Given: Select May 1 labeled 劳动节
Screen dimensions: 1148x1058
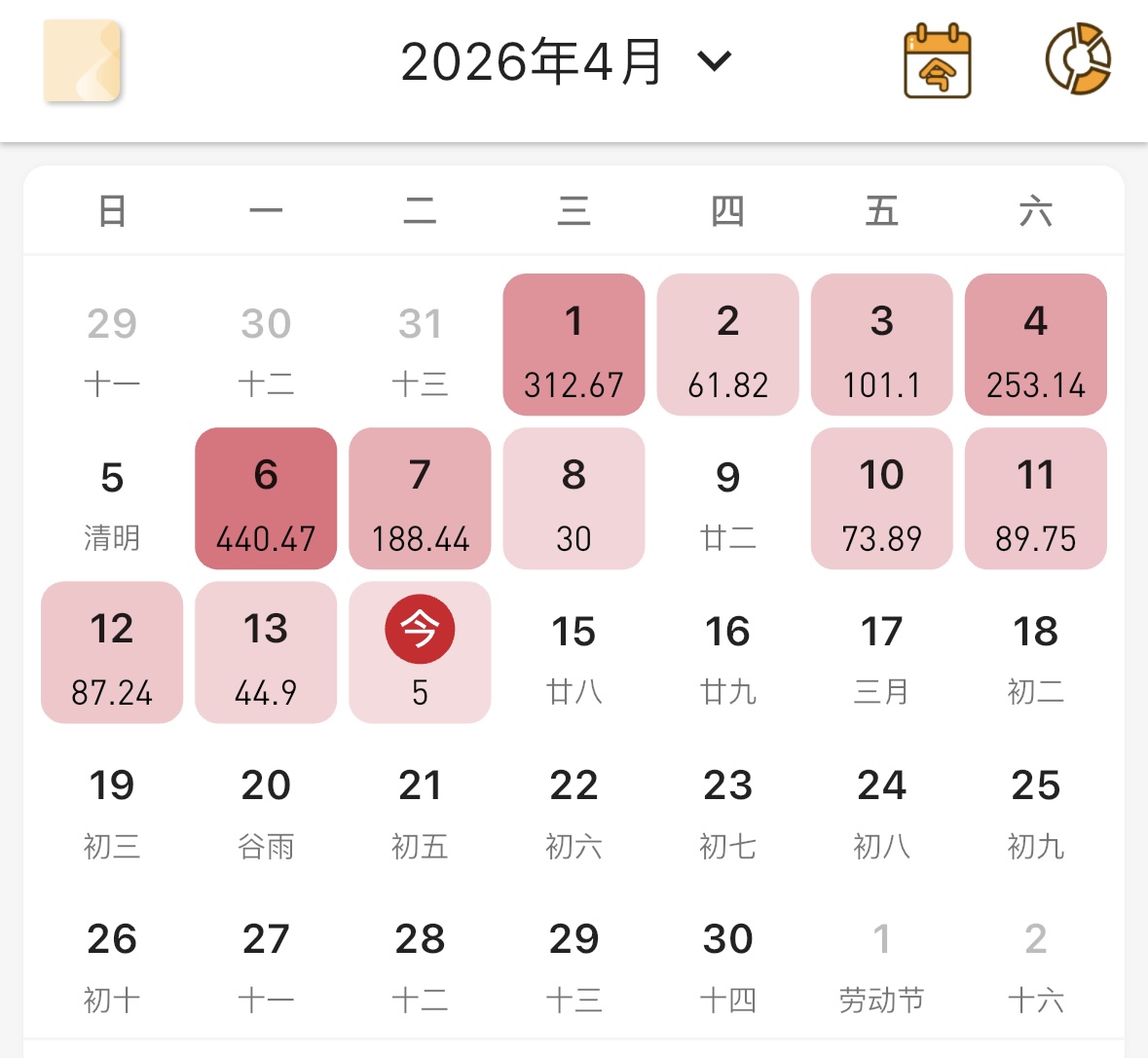Looking at the screenshot, I should 881,960.
